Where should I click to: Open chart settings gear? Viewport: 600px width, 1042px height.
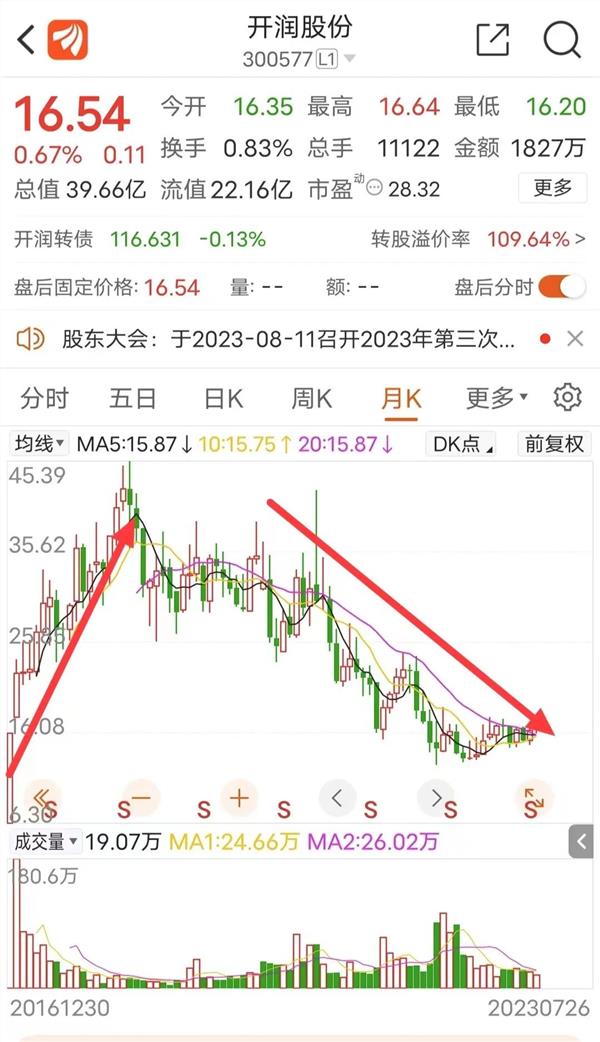click(x=567, y=397)
